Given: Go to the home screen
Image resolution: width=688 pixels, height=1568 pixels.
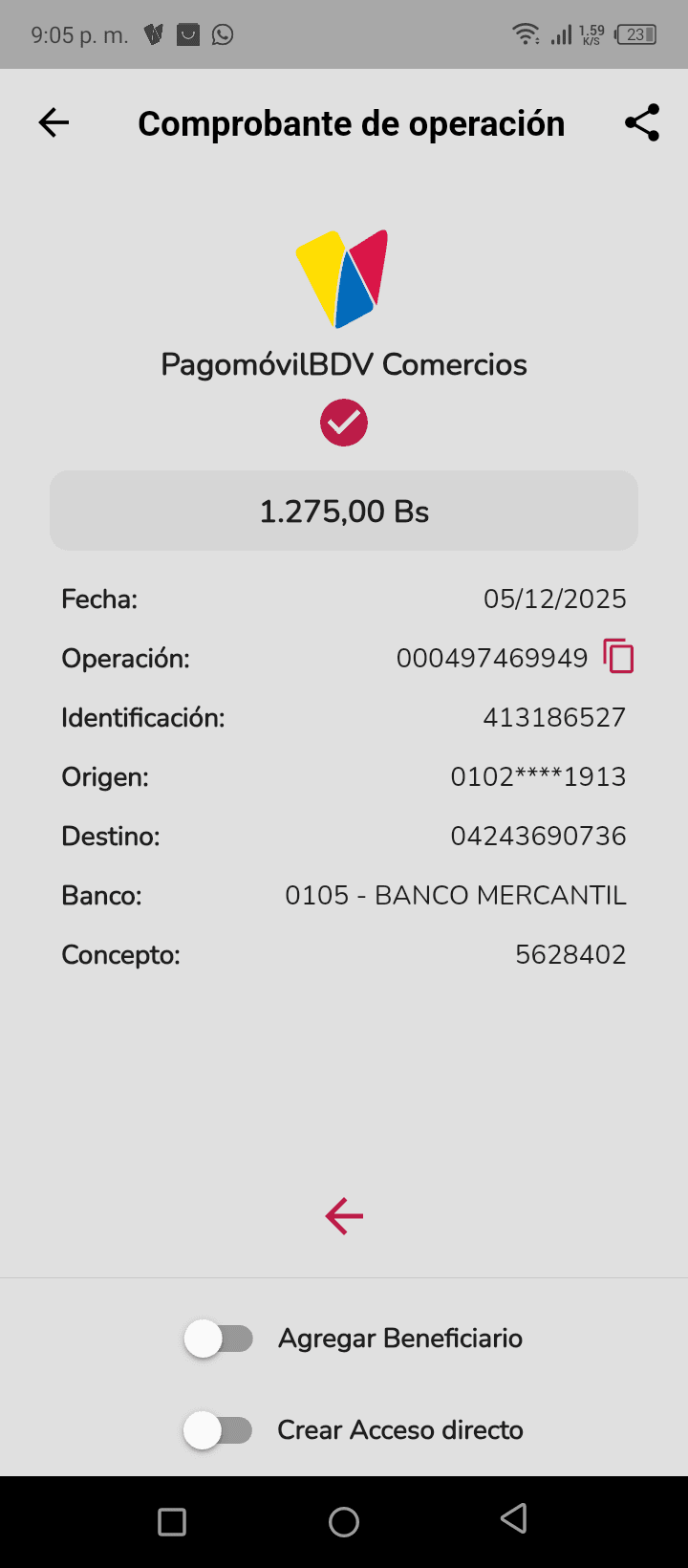Looking at the screenshot, I should [344, 1521].
